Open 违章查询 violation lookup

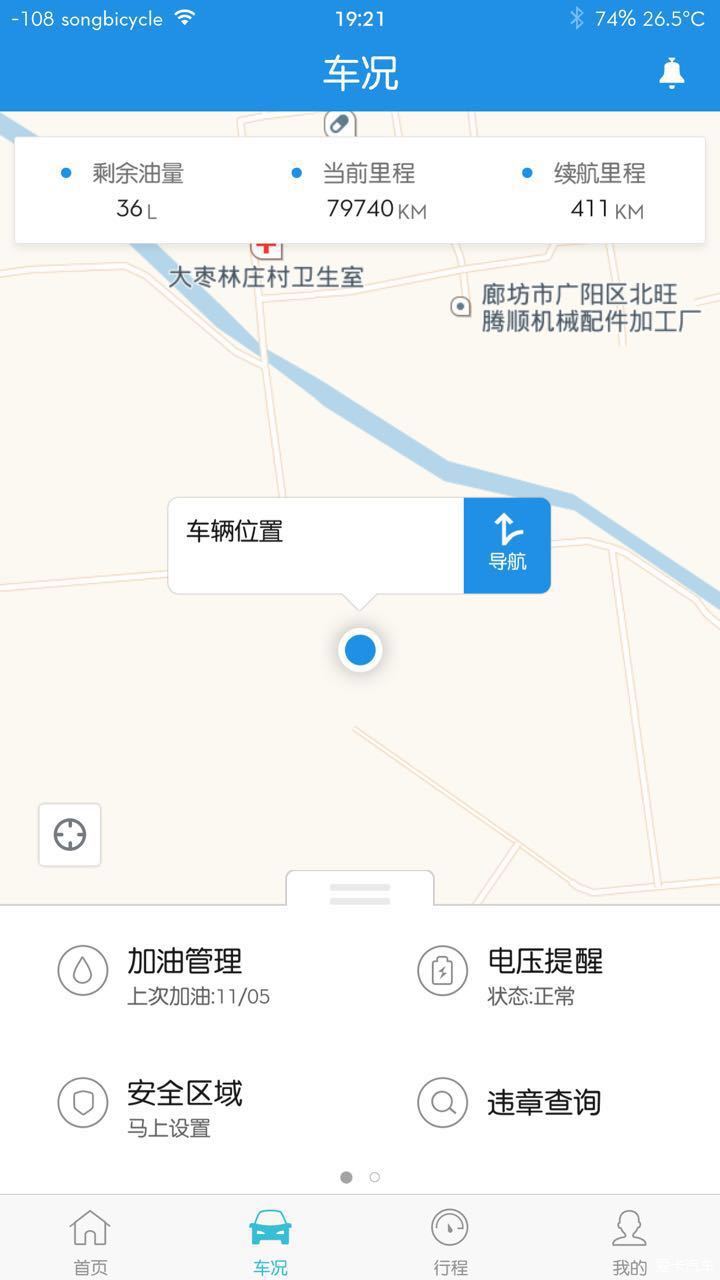coord(509,1102)
